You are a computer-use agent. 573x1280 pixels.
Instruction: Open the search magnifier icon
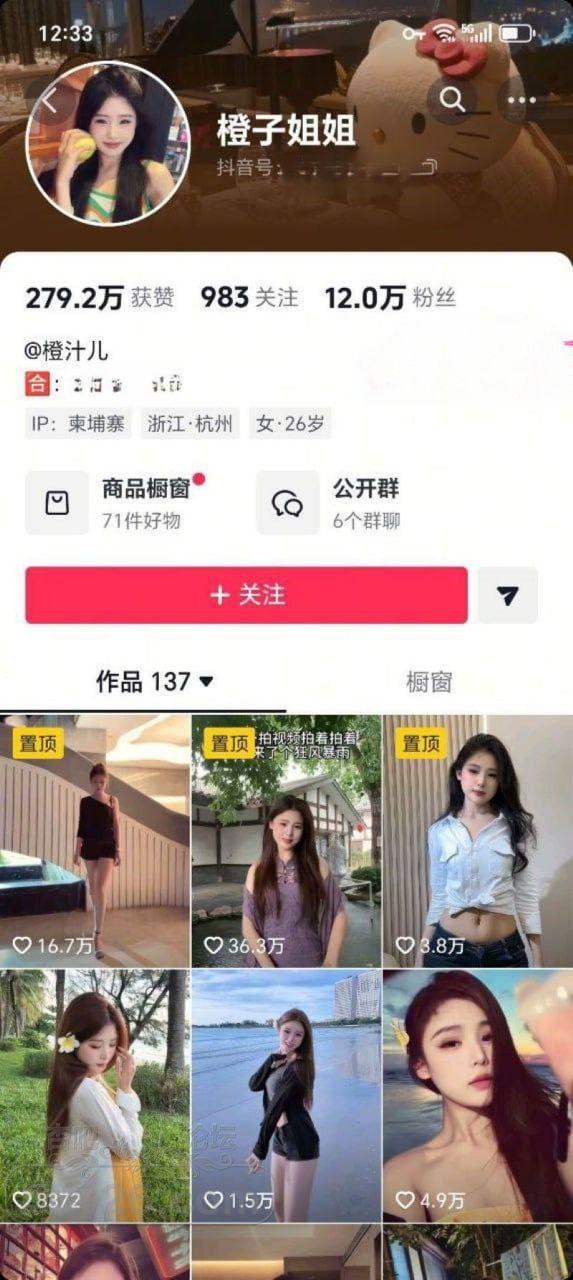pyautogui.click(x=453, y=100)
